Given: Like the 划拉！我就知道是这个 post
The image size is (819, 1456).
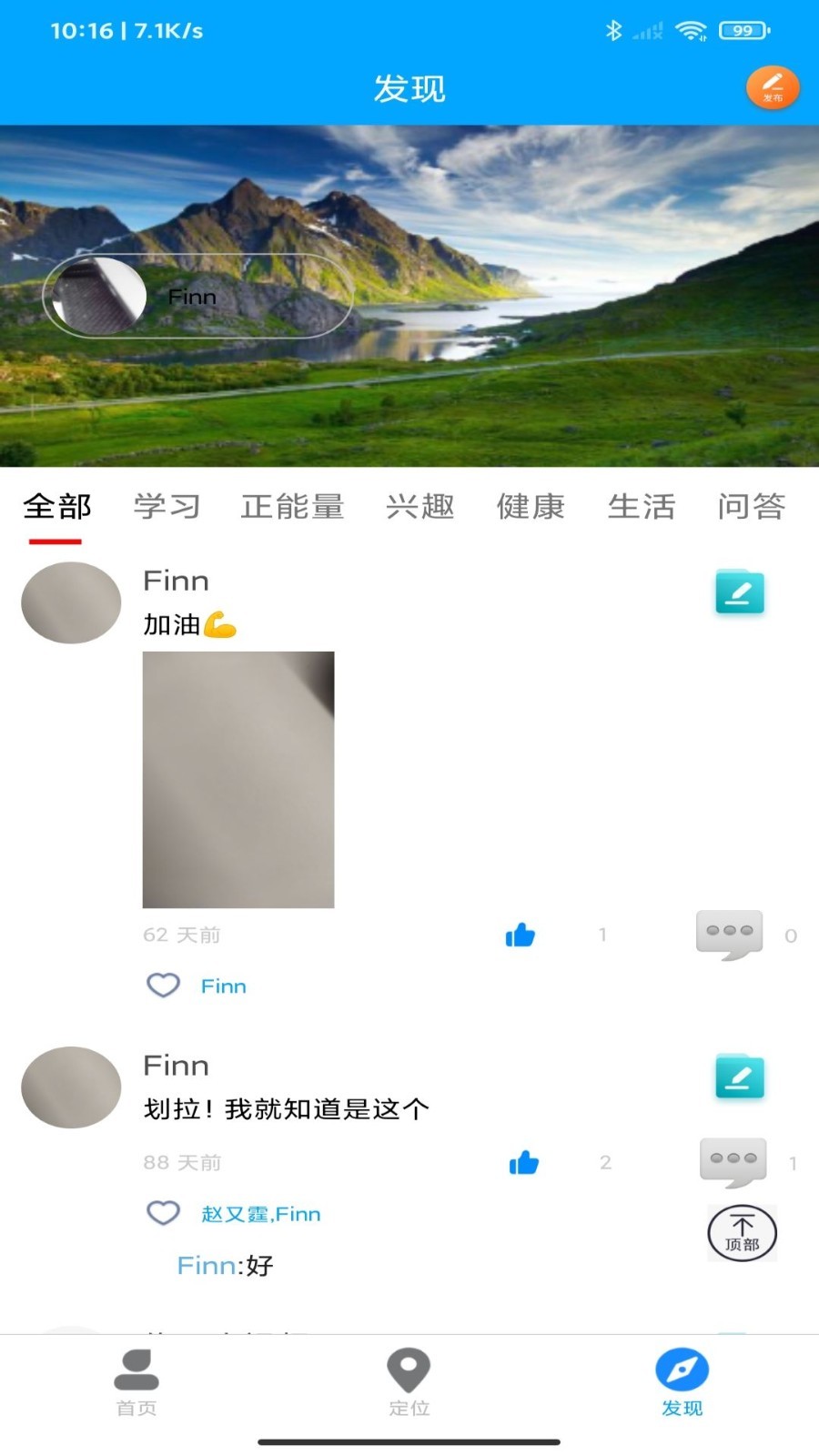Looking at the screenshot, I should click(x=524, y=1162).
